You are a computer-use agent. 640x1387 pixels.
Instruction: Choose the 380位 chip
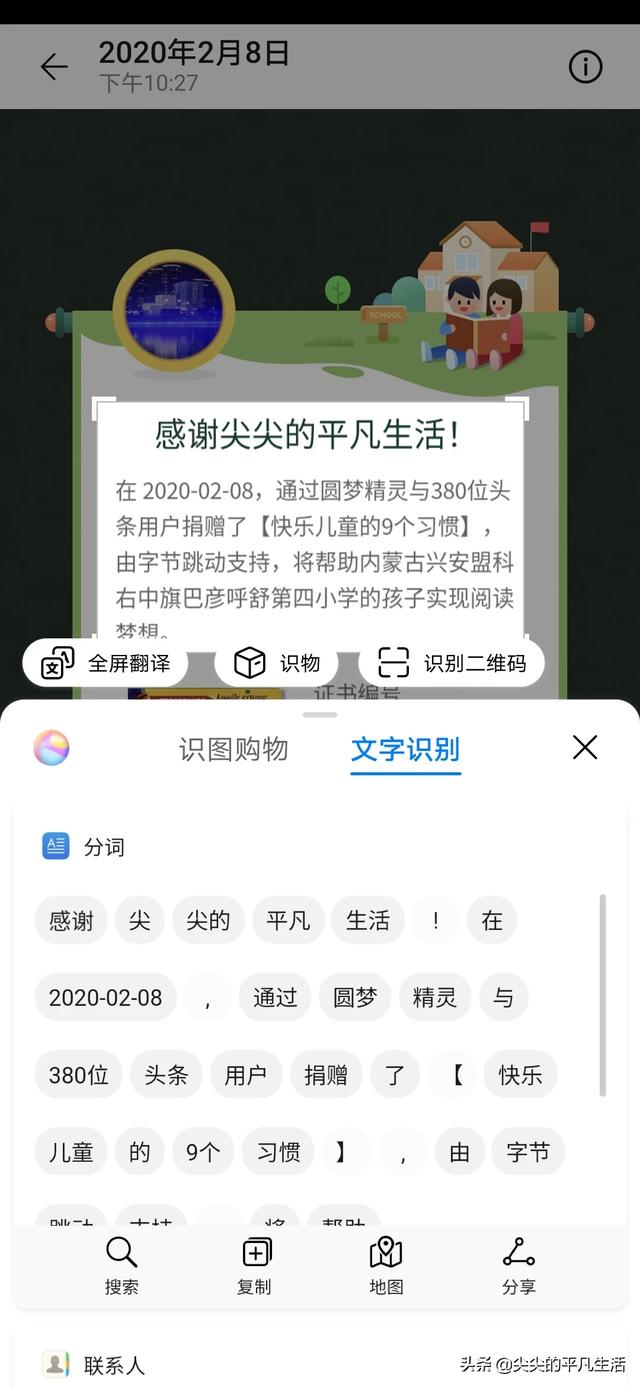pos(79,1075)
